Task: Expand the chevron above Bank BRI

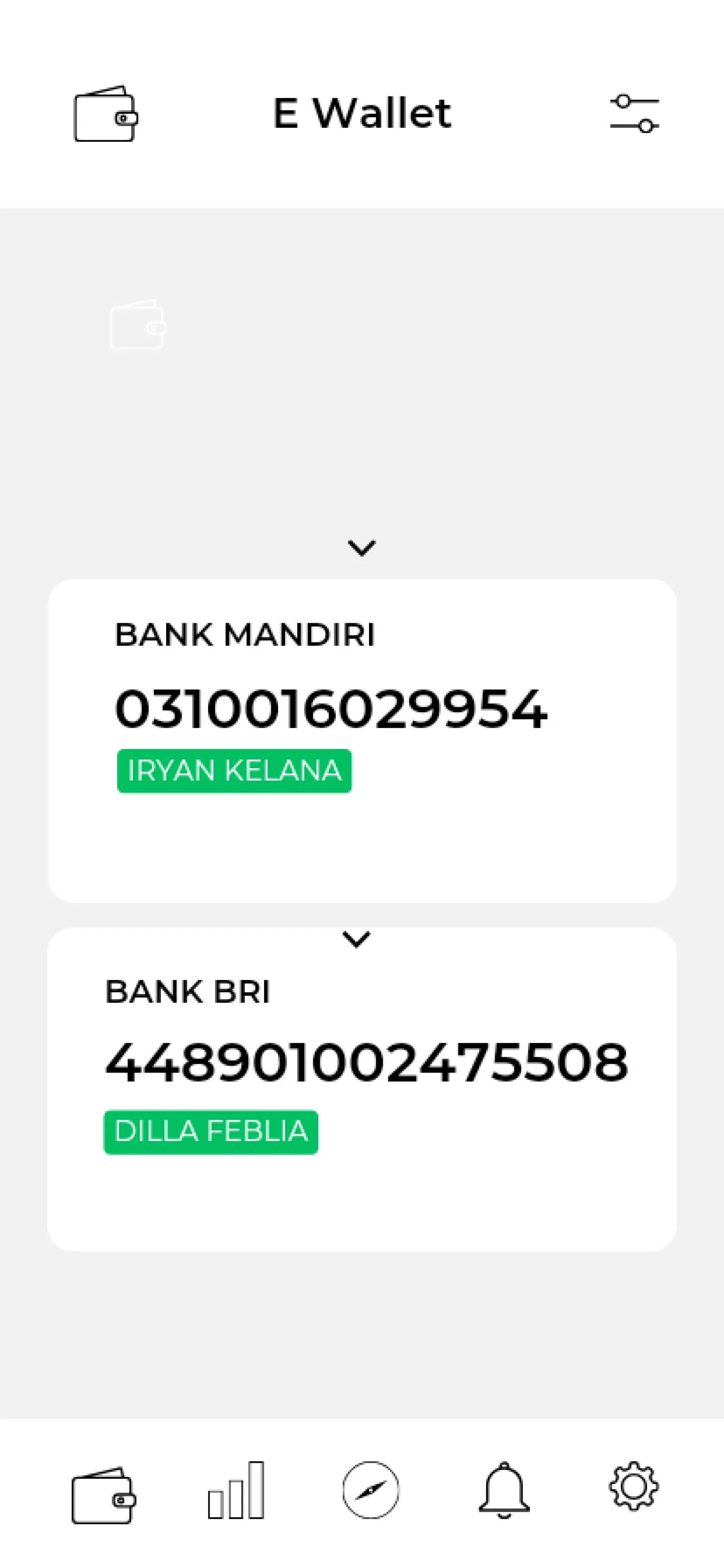Action: (x=356, y=939)
